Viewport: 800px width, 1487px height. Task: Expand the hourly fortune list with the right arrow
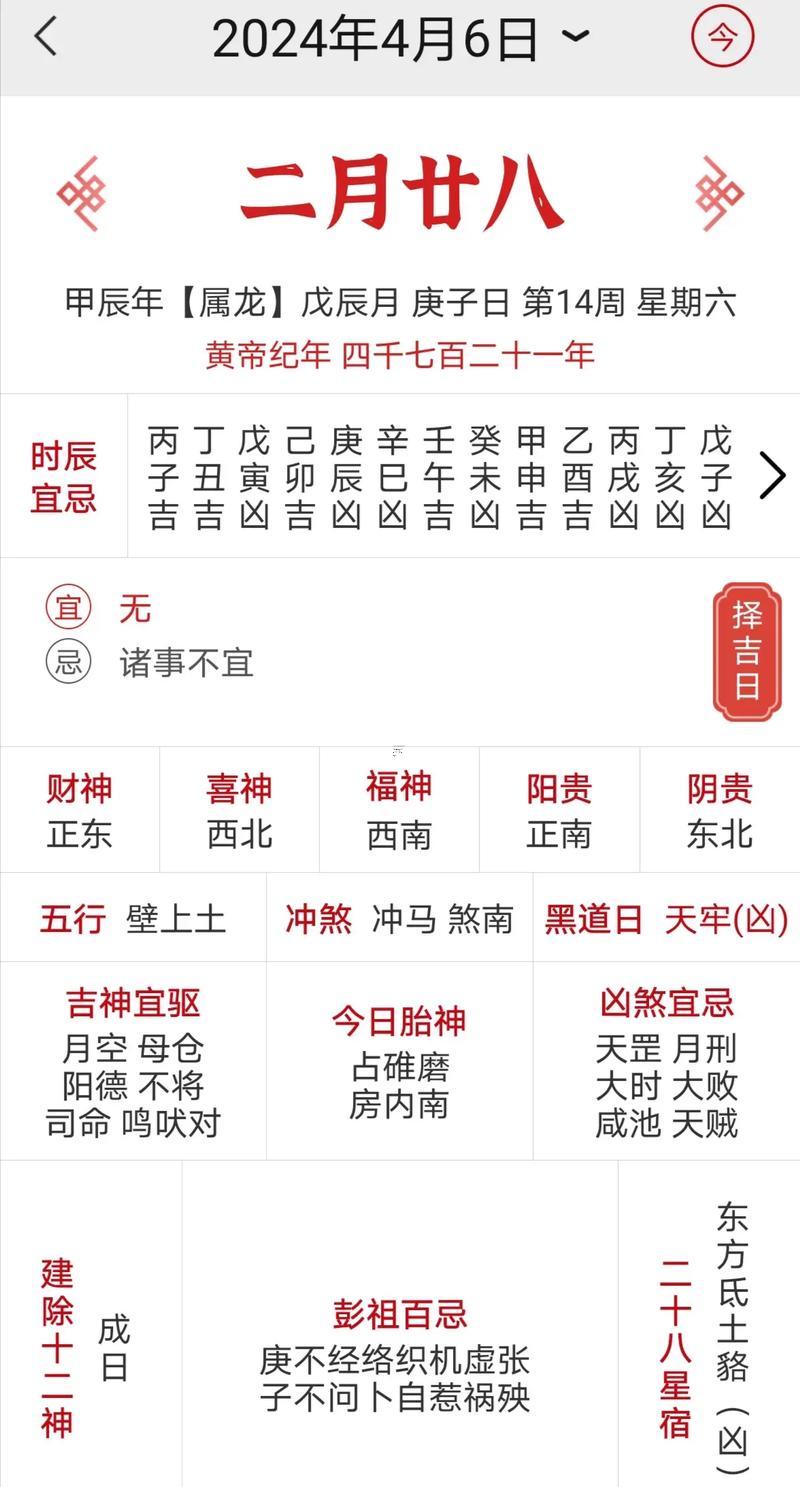773,475
